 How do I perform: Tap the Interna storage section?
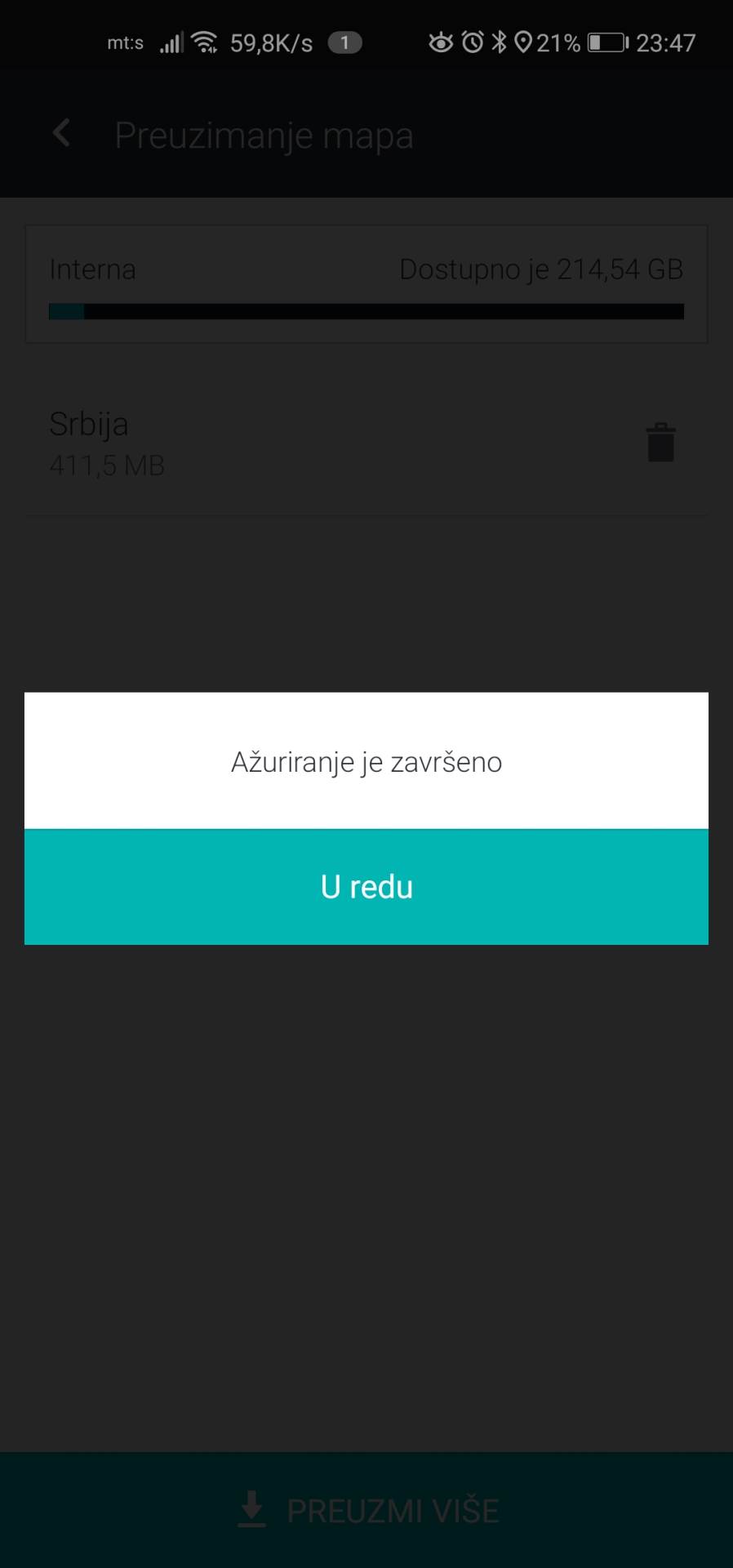[92, 269]
